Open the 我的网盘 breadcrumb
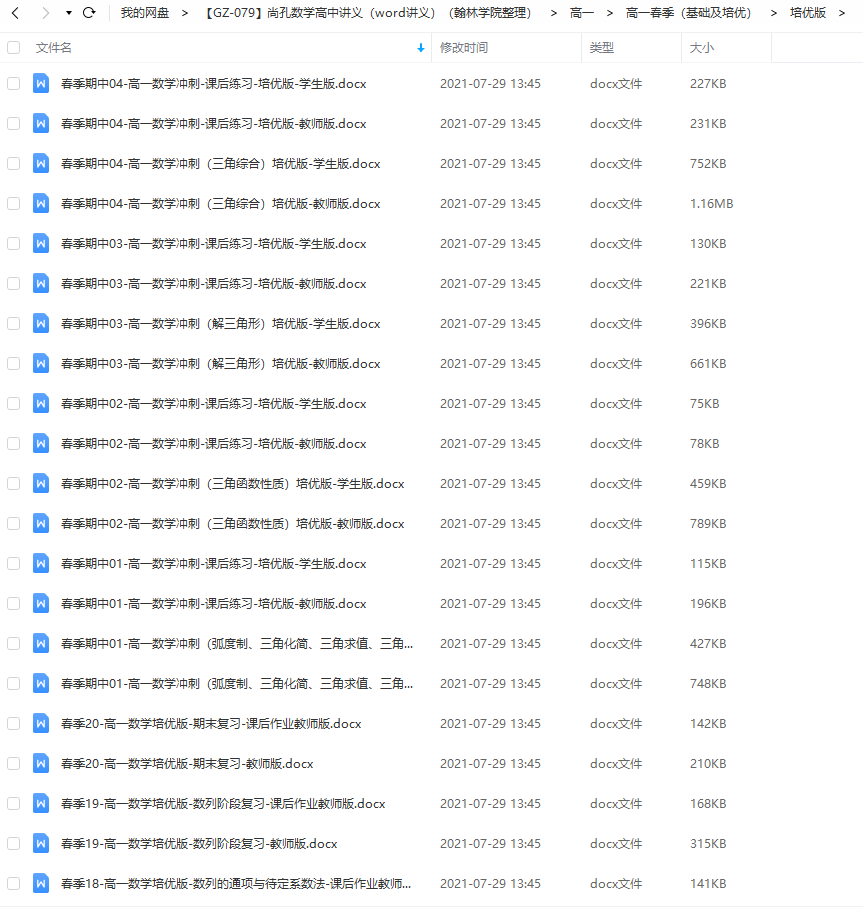The height and width of the screenshot is (911, 863). (x=144, y=13)
